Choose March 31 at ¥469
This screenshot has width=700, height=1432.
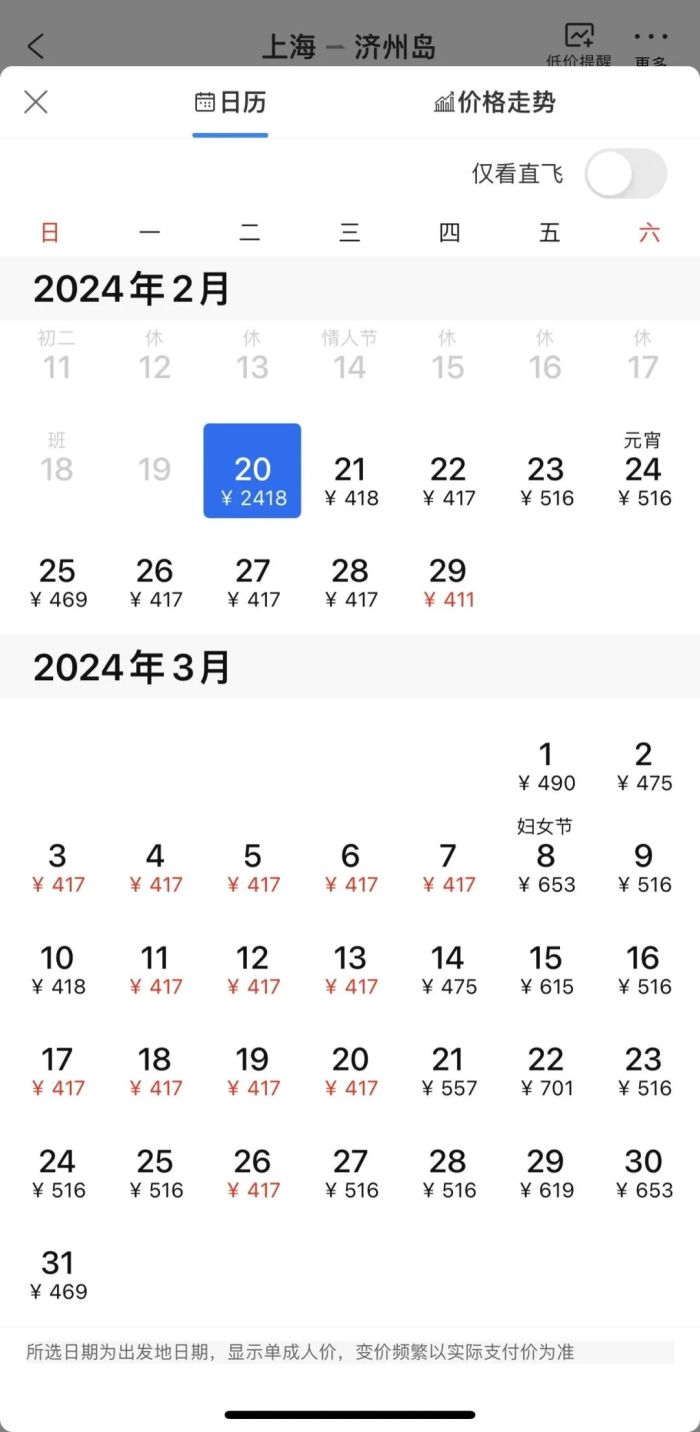pyautogui.click(x=57, y=1275)
